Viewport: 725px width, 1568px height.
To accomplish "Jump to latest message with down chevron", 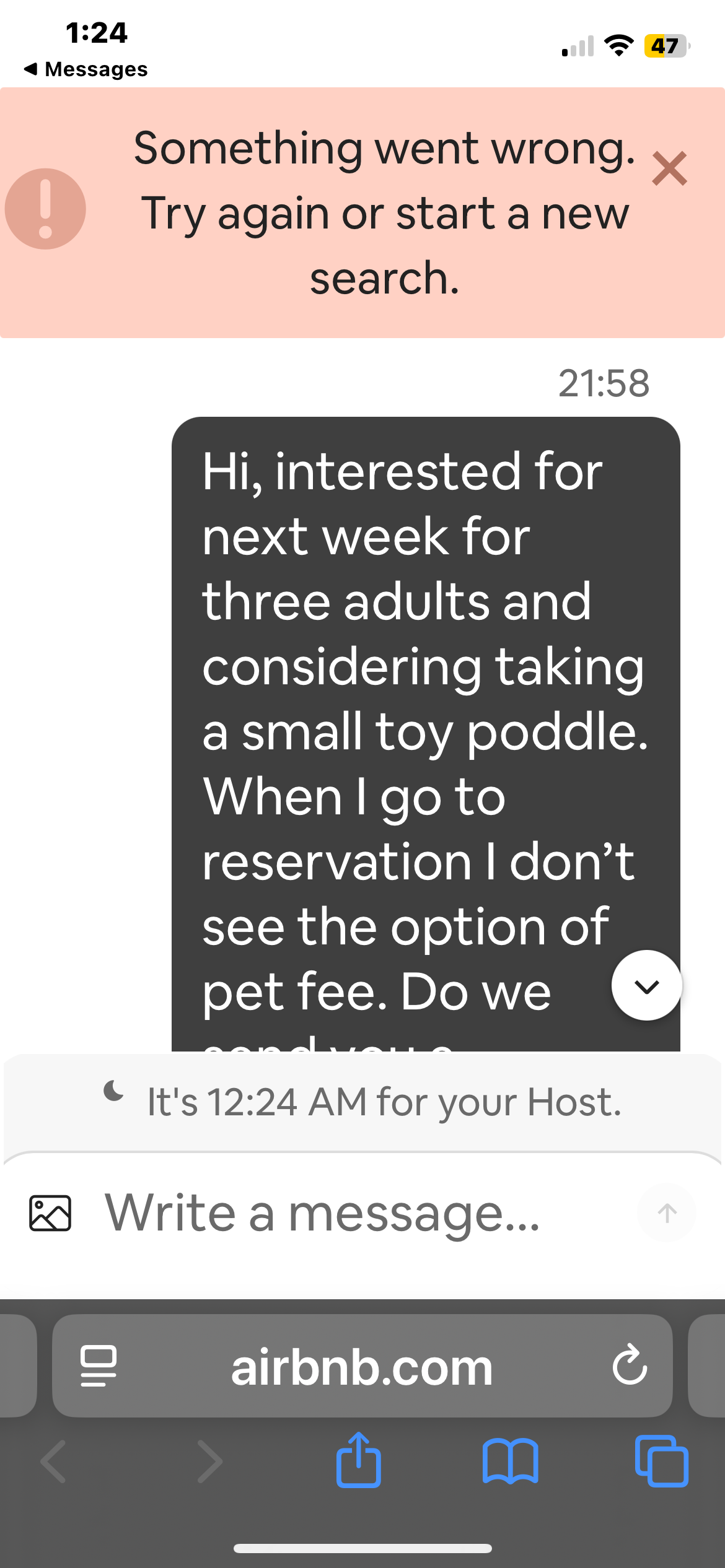I will pyautogui.click(x=647, y=985).
